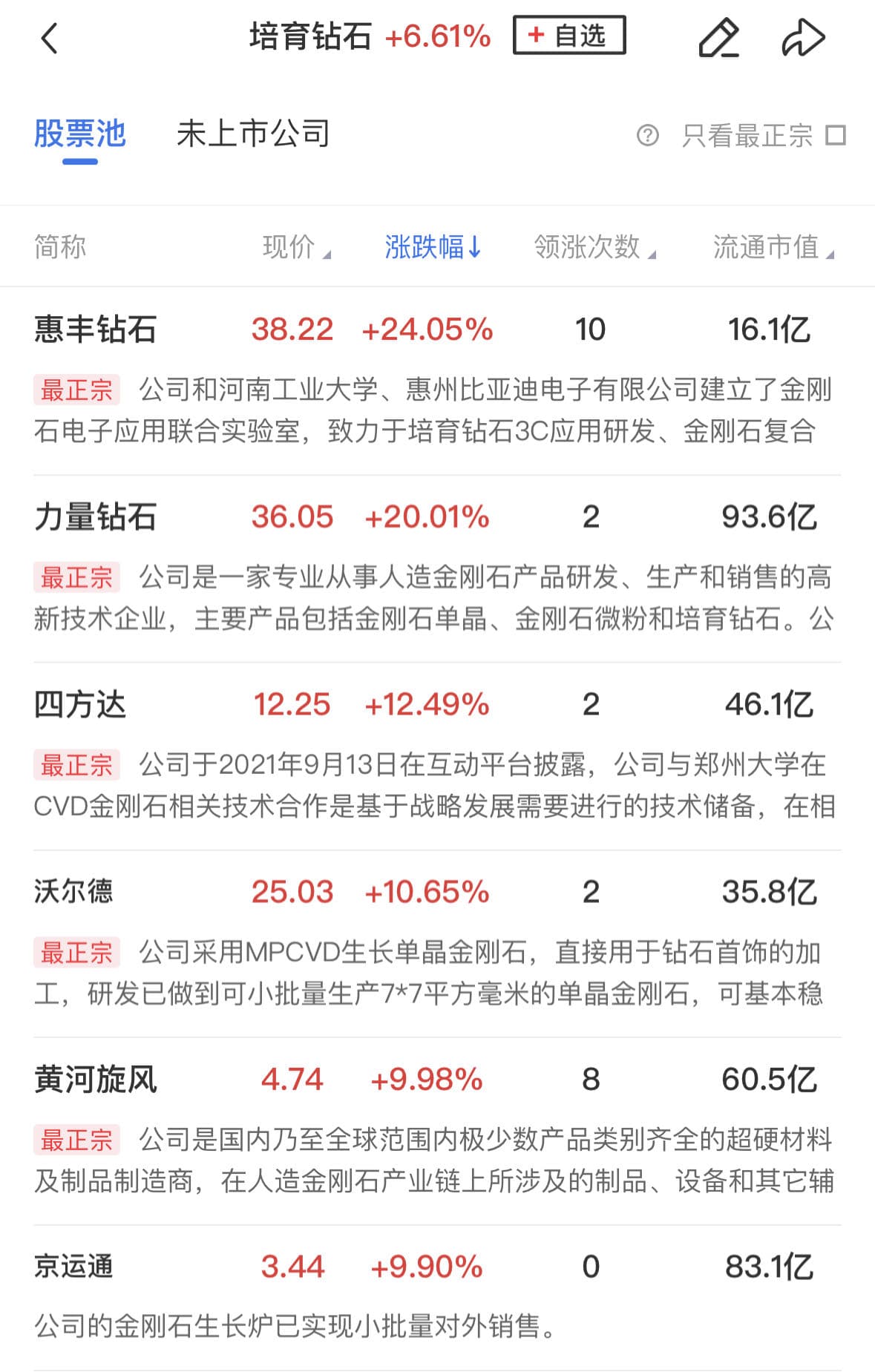Toggle sorting by 涨跌幅

point(433,247)
